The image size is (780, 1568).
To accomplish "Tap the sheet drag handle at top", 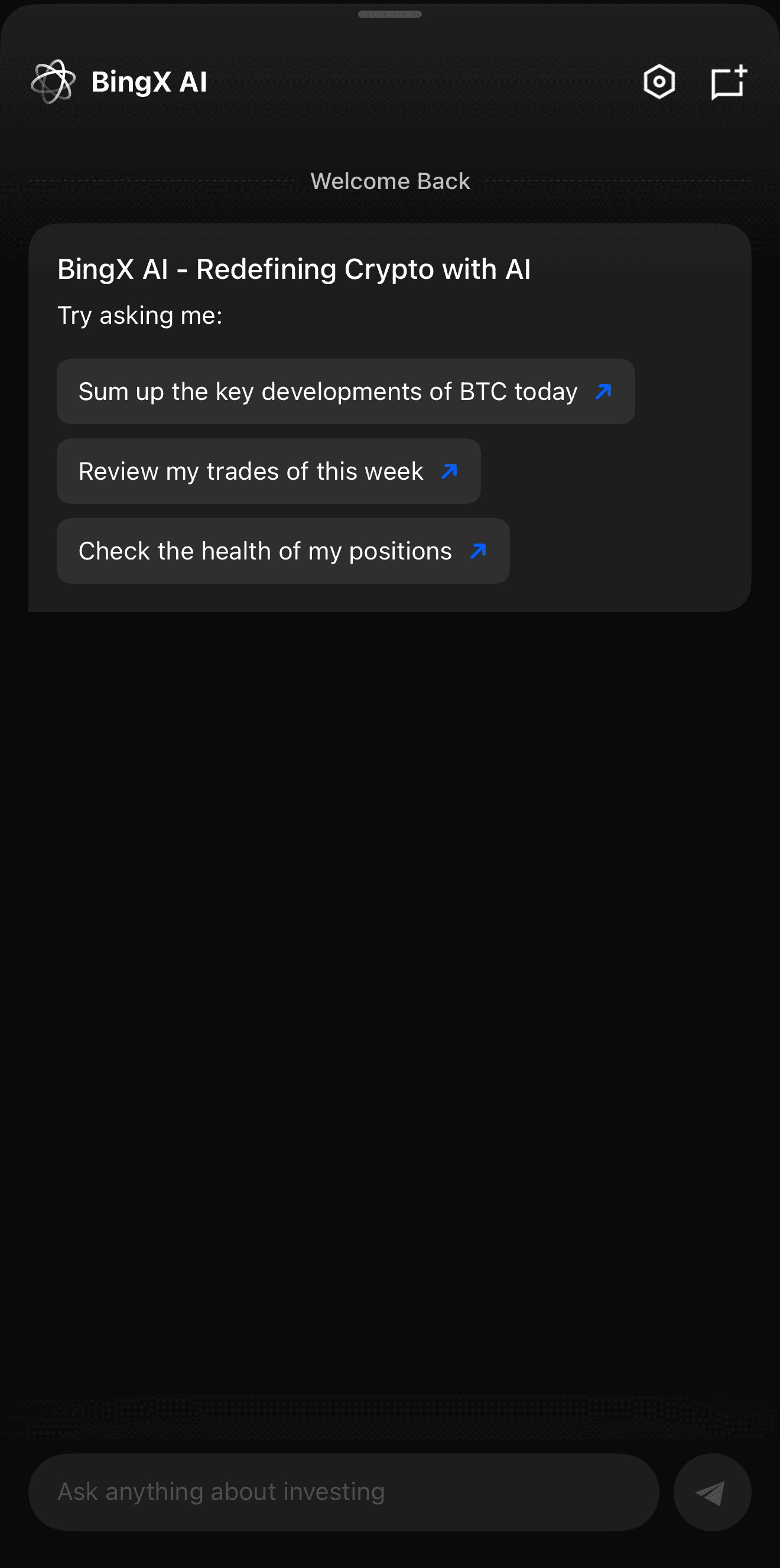I will [389, 14].
